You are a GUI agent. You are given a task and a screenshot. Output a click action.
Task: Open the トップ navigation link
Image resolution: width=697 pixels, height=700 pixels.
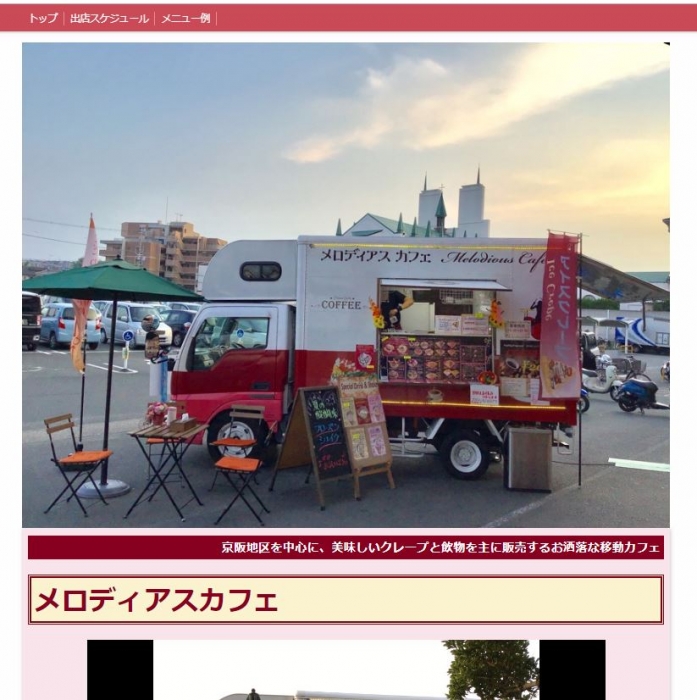[43, 18]
